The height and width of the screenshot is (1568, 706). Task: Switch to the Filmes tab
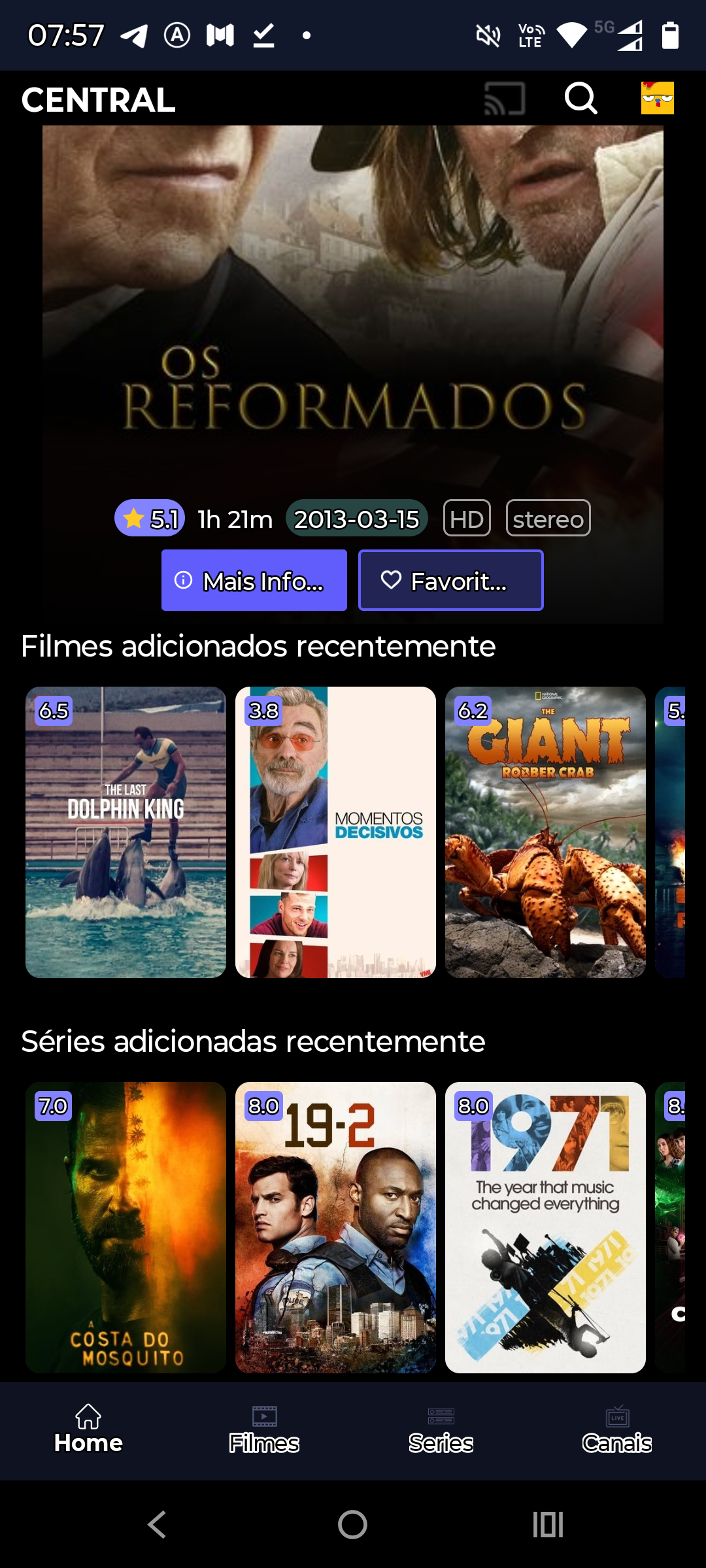coord(264,1429)
